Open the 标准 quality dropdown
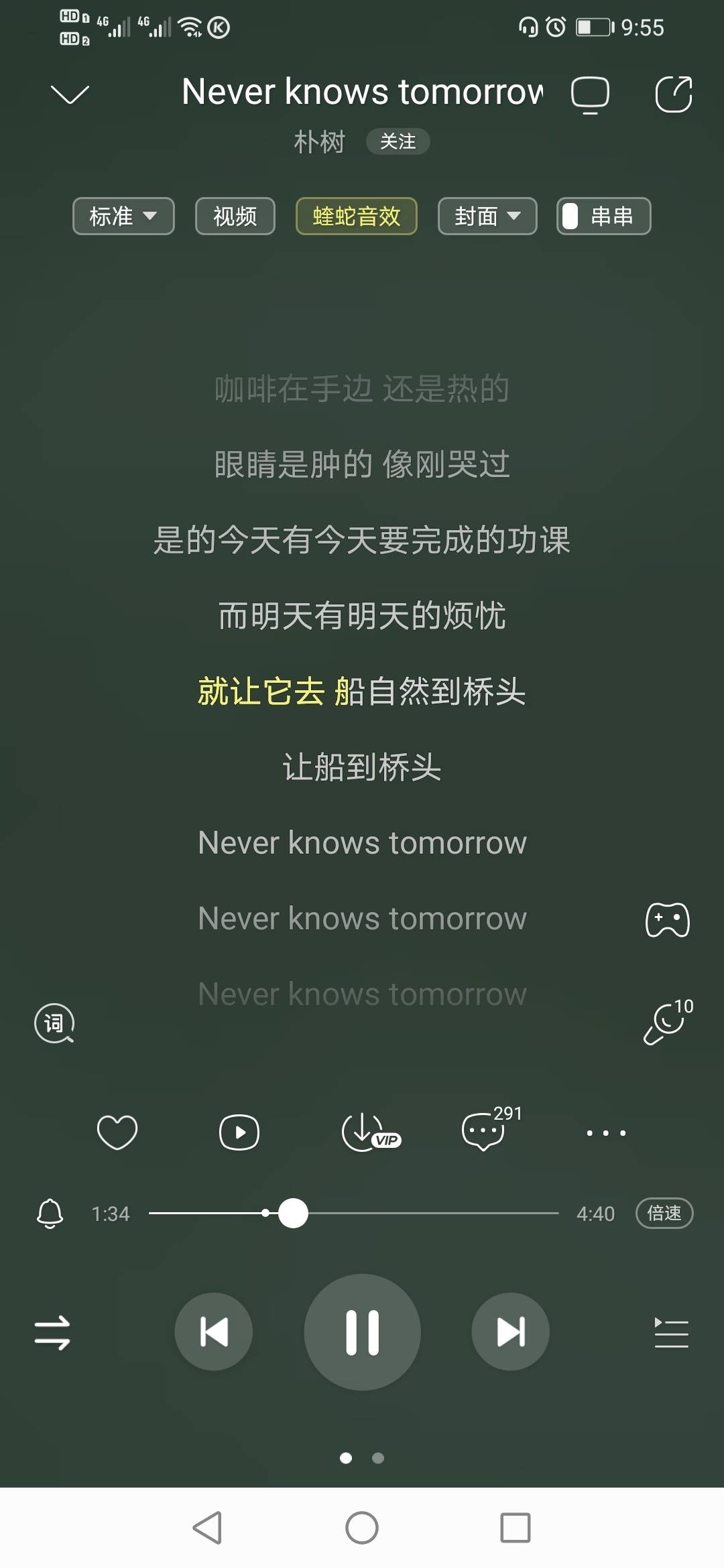The image size is (724, 1568). [123, 216]
